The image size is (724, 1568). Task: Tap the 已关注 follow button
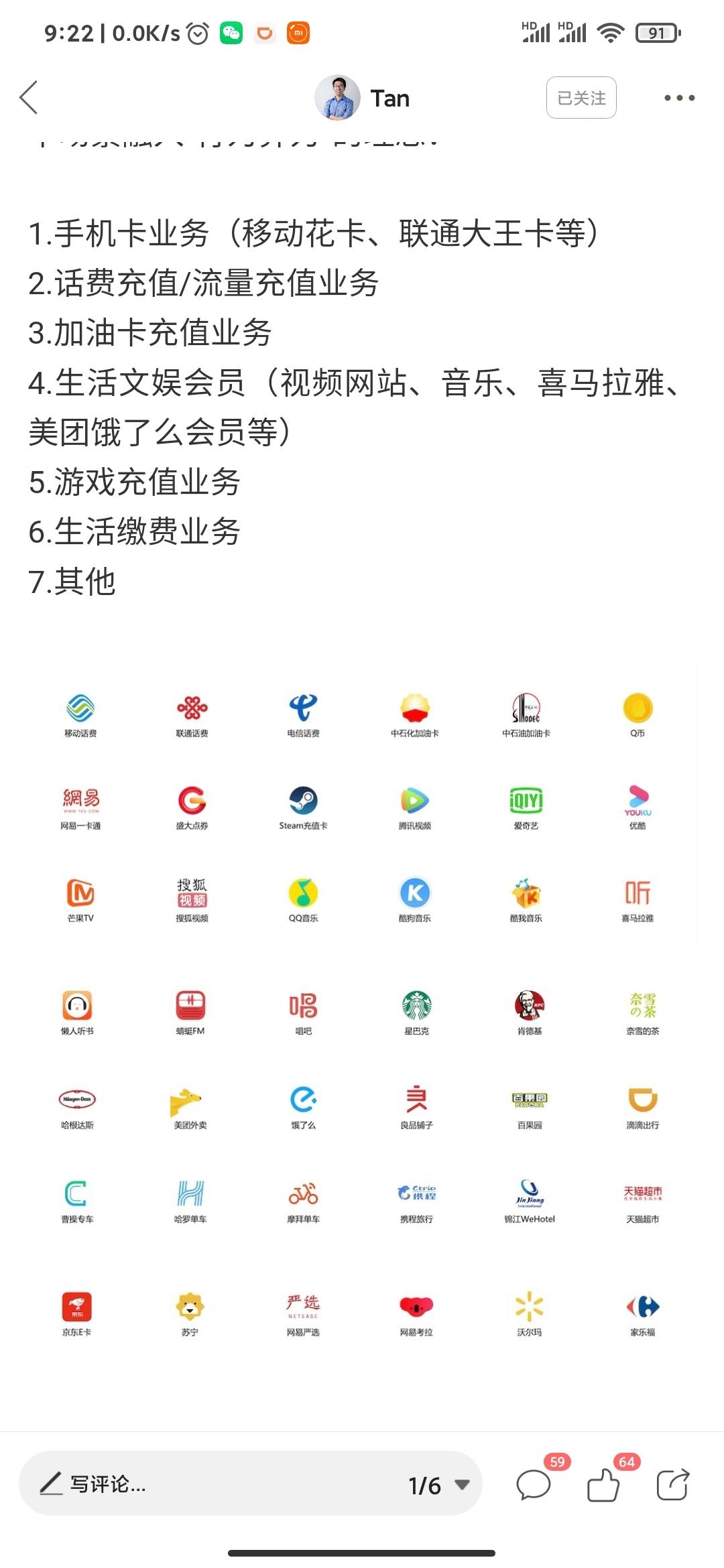point(581,97)
